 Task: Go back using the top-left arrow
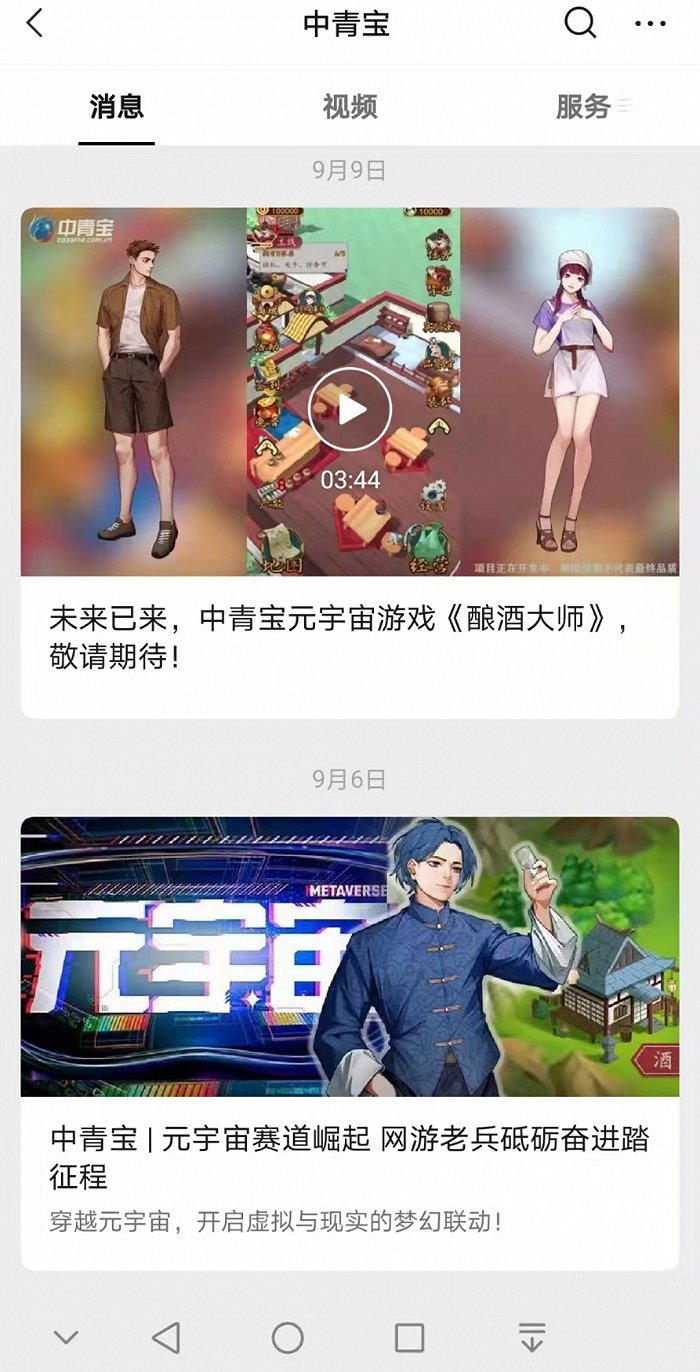[x=35, y=23]
